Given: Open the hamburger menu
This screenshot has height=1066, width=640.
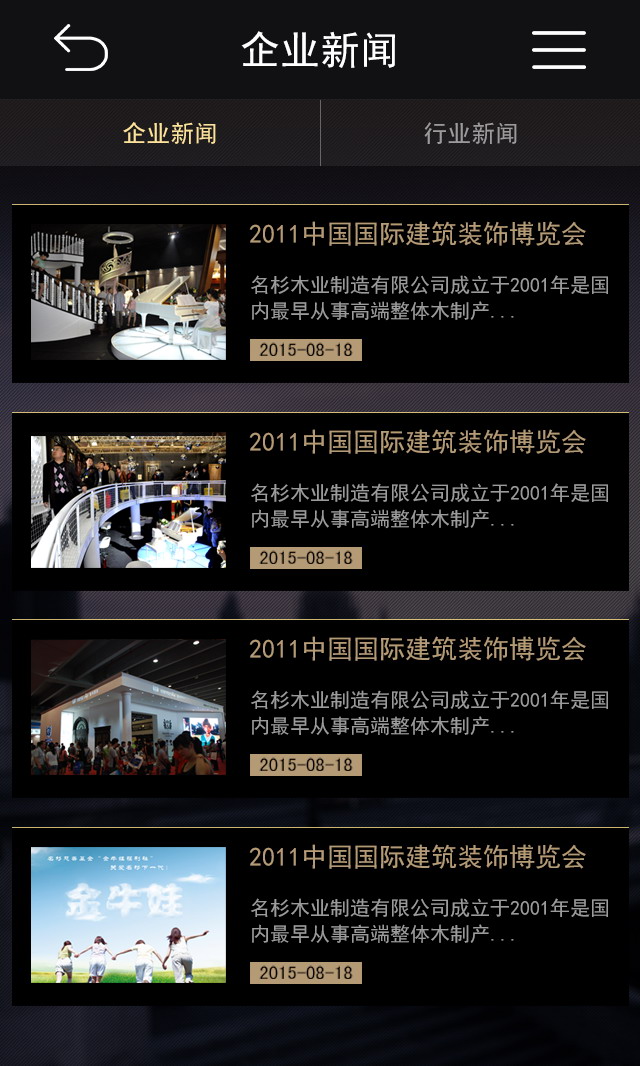Looking at the screenshot, I should pos(558,49).
